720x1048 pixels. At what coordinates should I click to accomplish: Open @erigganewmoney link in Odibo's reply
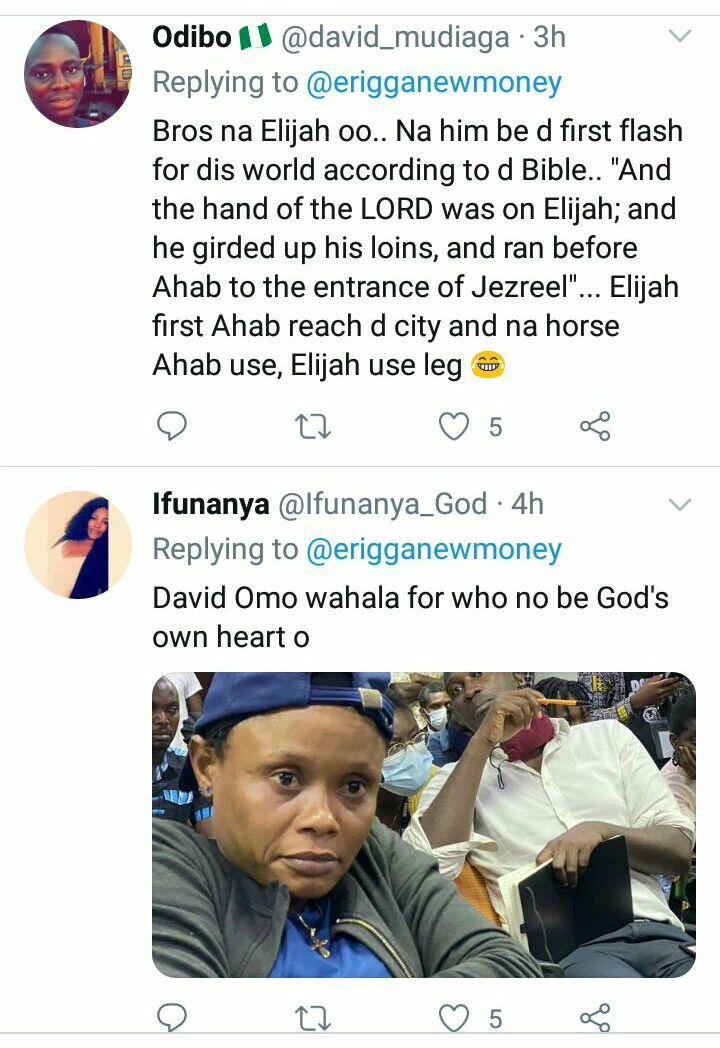coord(433,83)
